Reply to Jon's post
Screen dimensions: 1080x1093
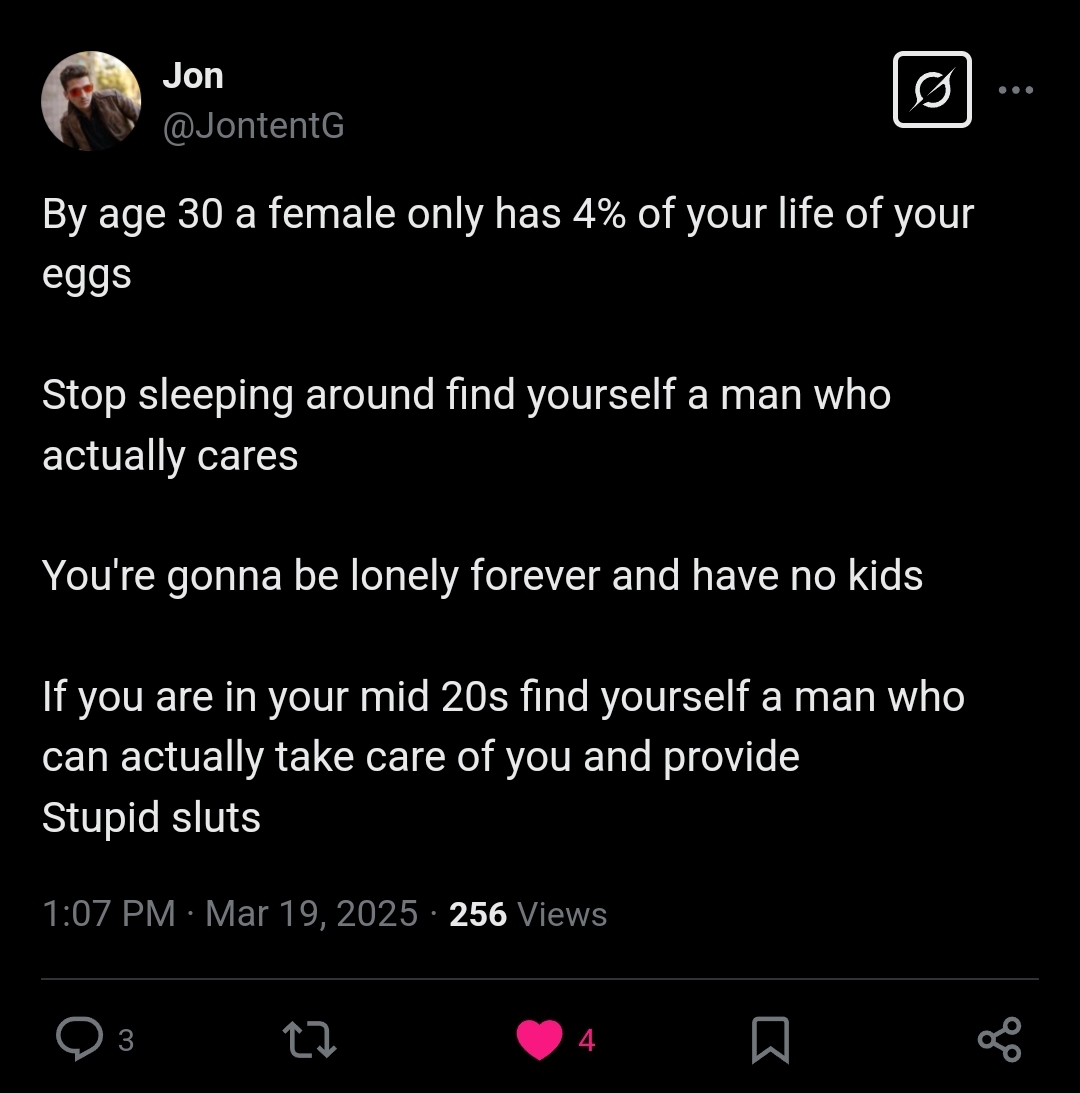pyautogui.click(x=76, y=1039)
